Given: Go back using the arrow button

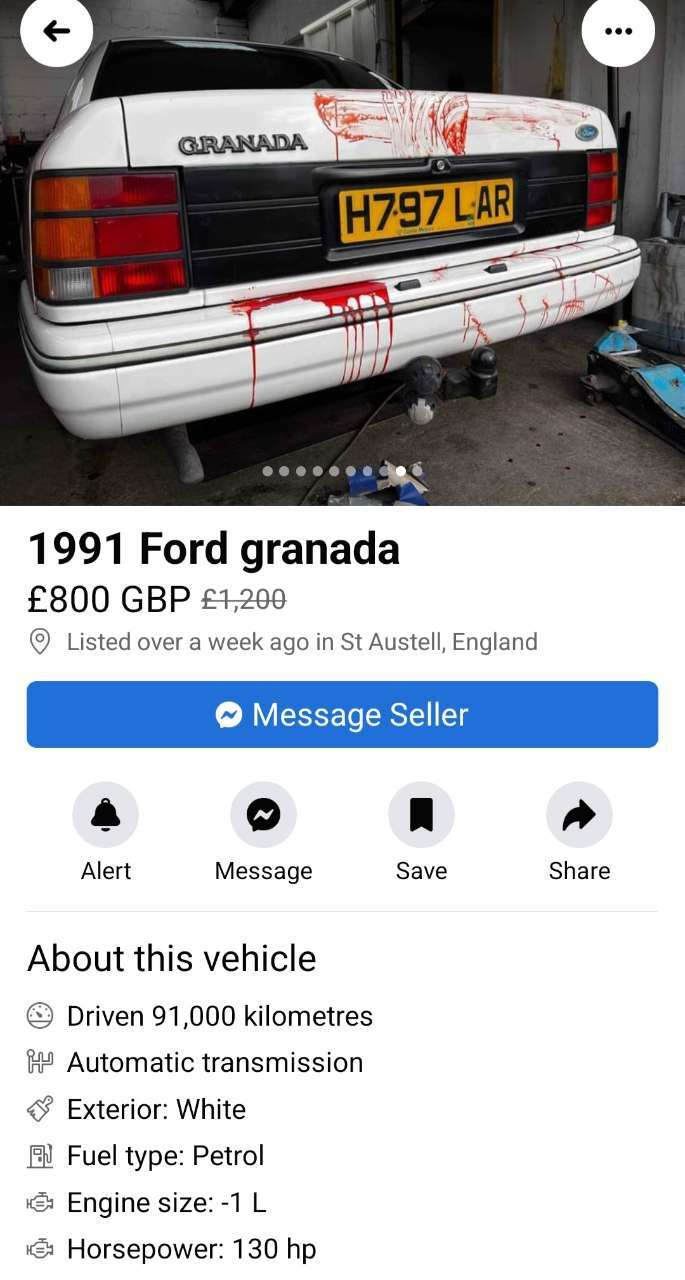Looking at the screenshot, I should point(57,30).
